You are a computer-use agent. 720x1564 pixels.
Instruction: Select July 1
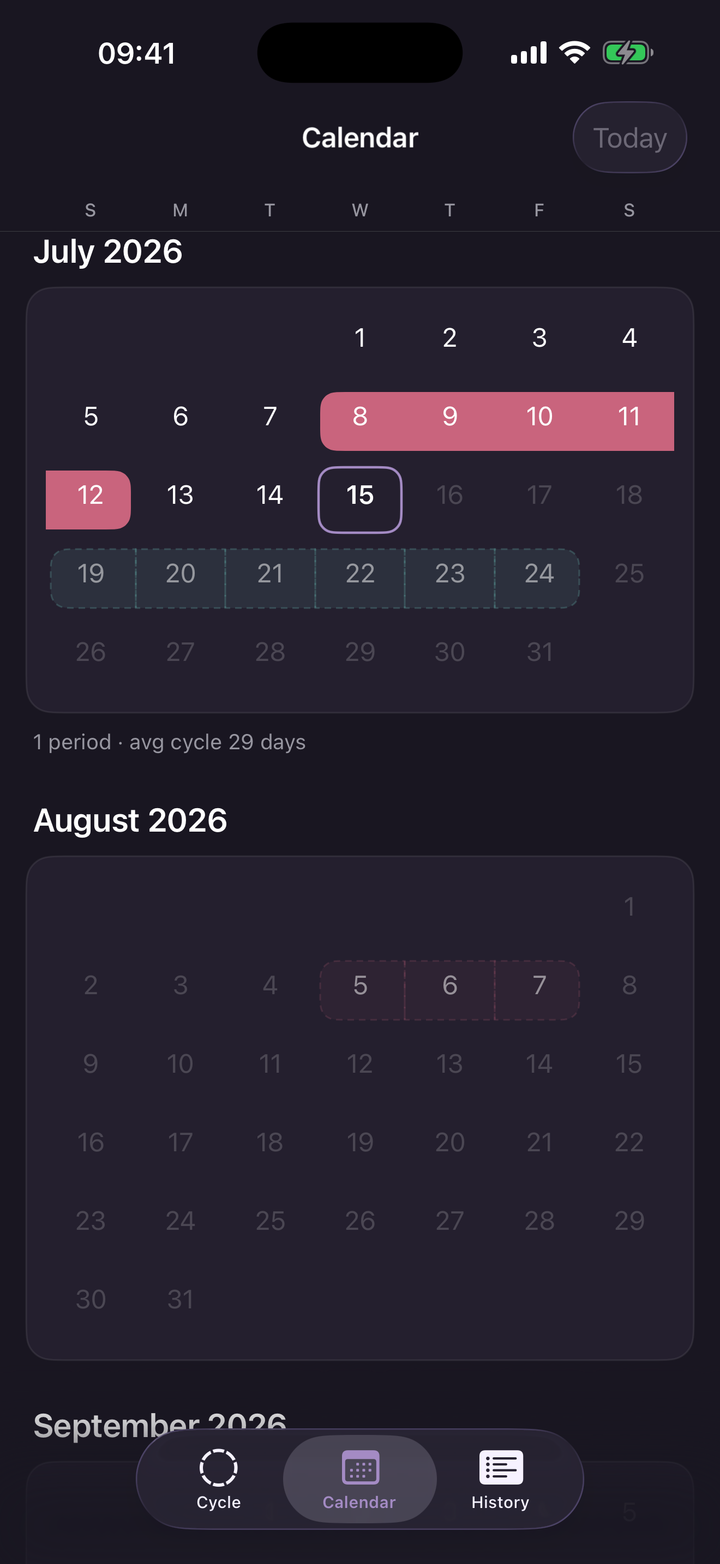pyautogui.click(x=360, y=338)
